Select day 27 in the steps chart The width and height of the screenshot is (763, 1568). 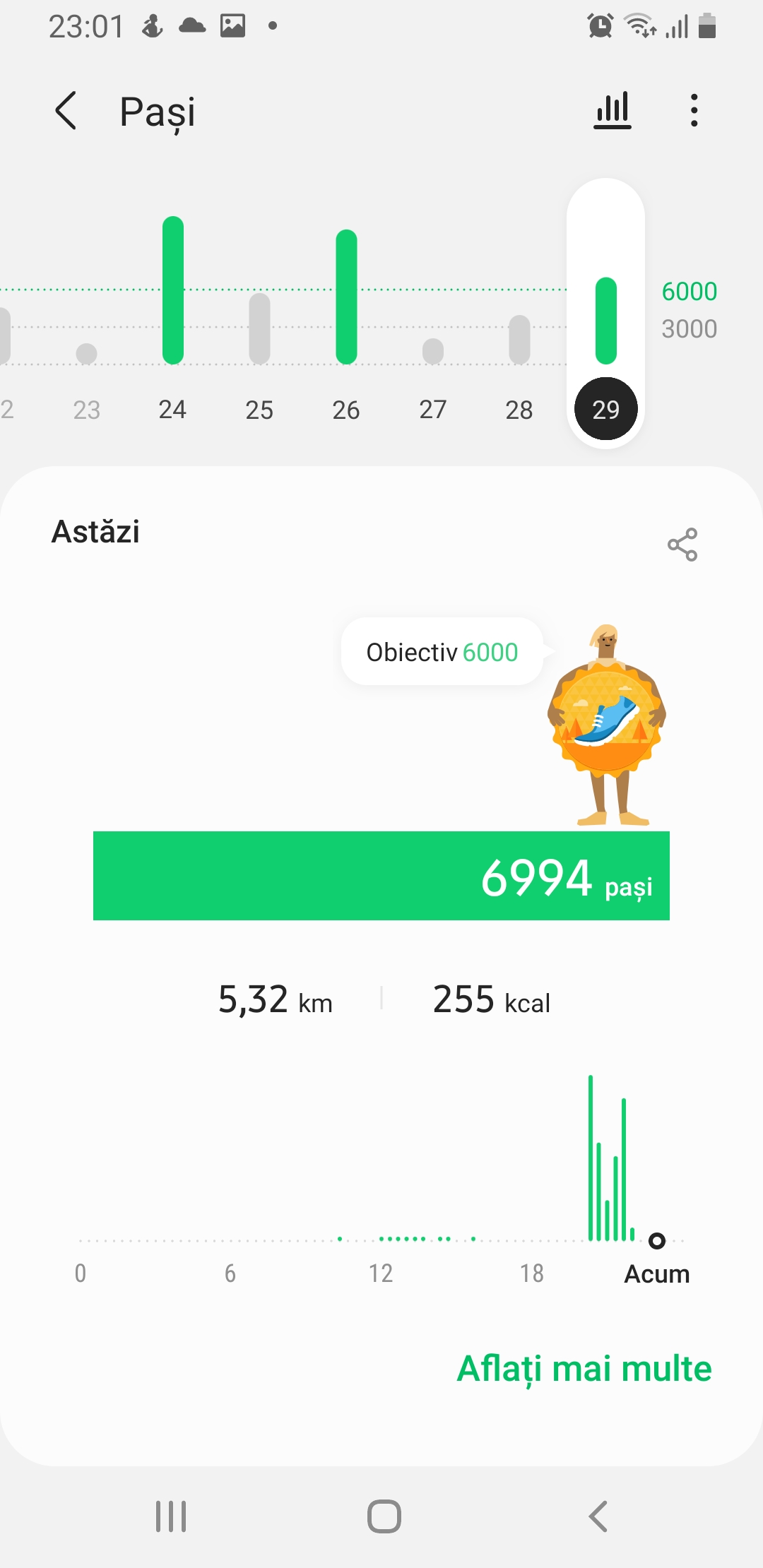(x=433, y=409)
